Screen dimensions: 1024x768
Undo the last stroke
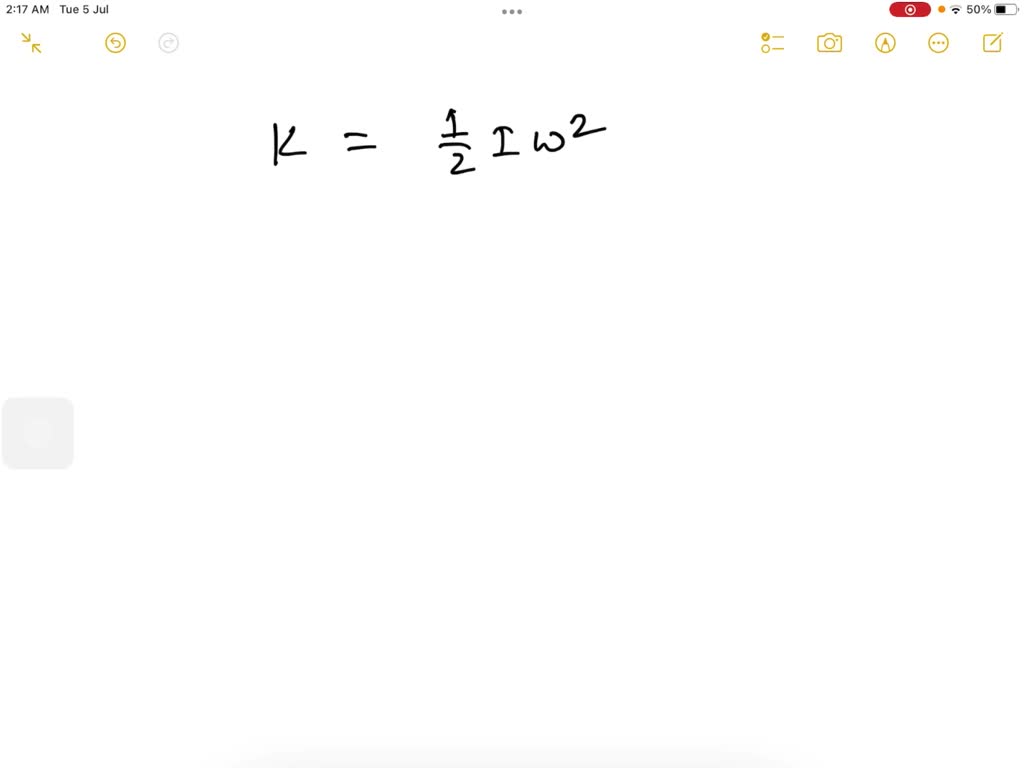tap(115, 43)
